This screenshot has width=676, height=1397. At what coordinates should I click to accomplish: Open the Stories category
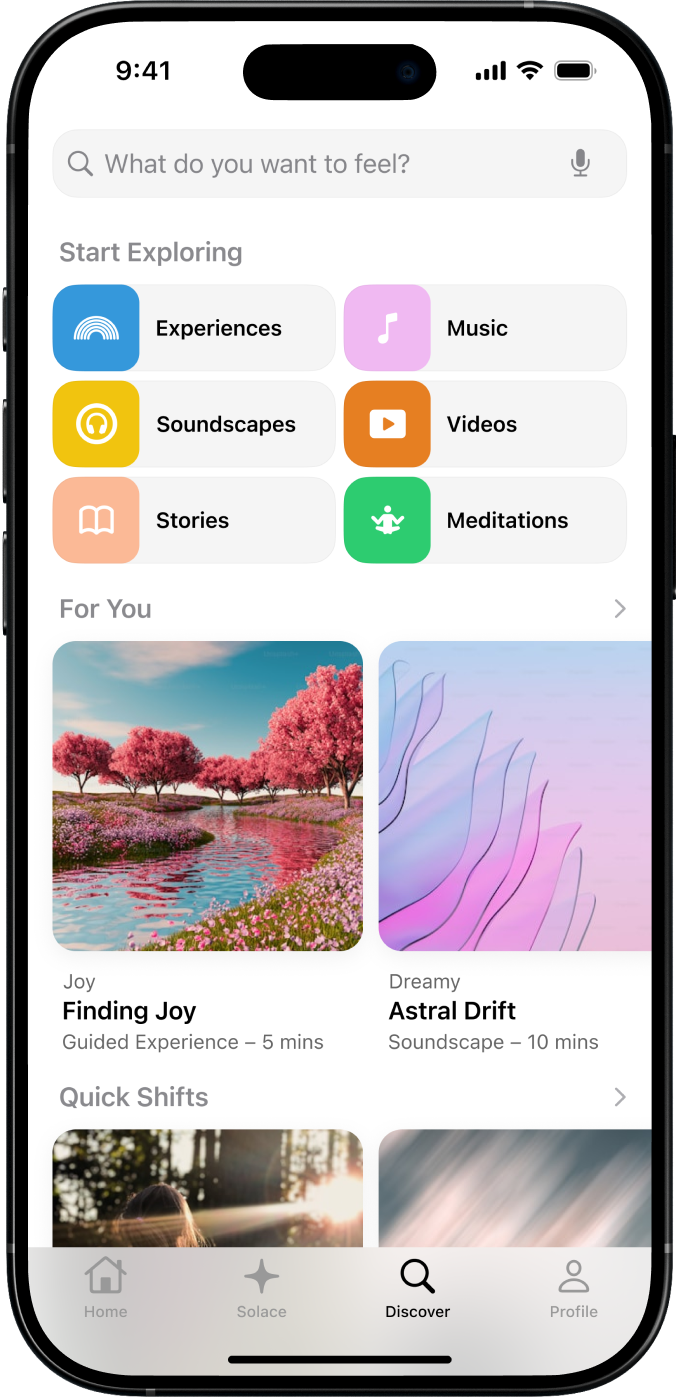[x=194, y=520]
